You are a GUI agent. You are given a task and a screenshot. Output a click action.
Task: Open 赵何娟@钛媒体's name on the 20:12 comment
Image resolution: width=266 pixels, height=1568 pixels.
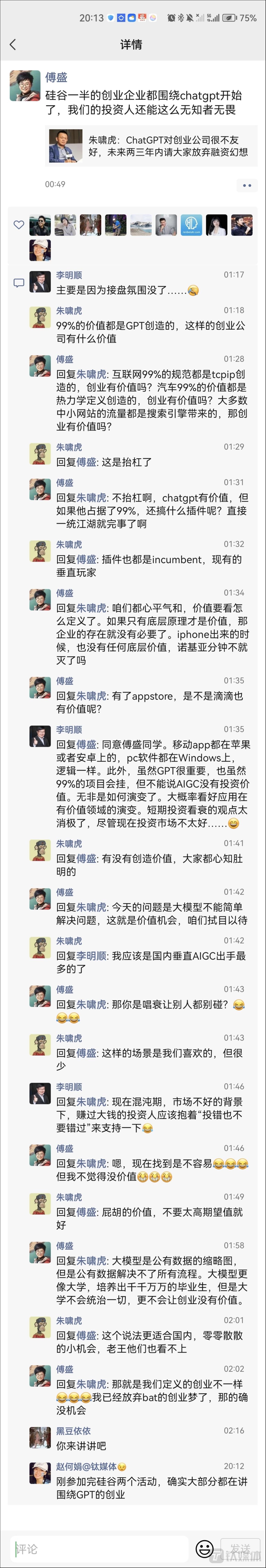point(86,1466)
